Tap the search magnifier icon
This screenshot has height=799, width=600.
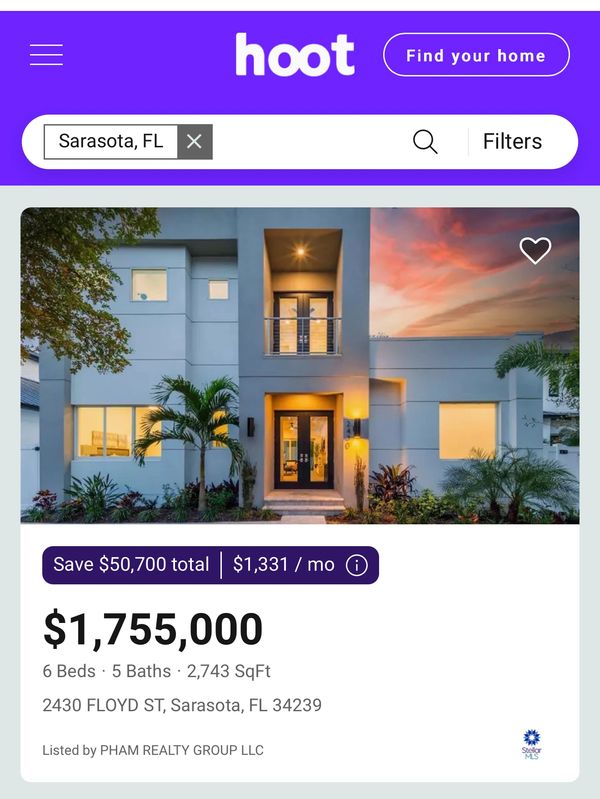click(x=425, y=142)
